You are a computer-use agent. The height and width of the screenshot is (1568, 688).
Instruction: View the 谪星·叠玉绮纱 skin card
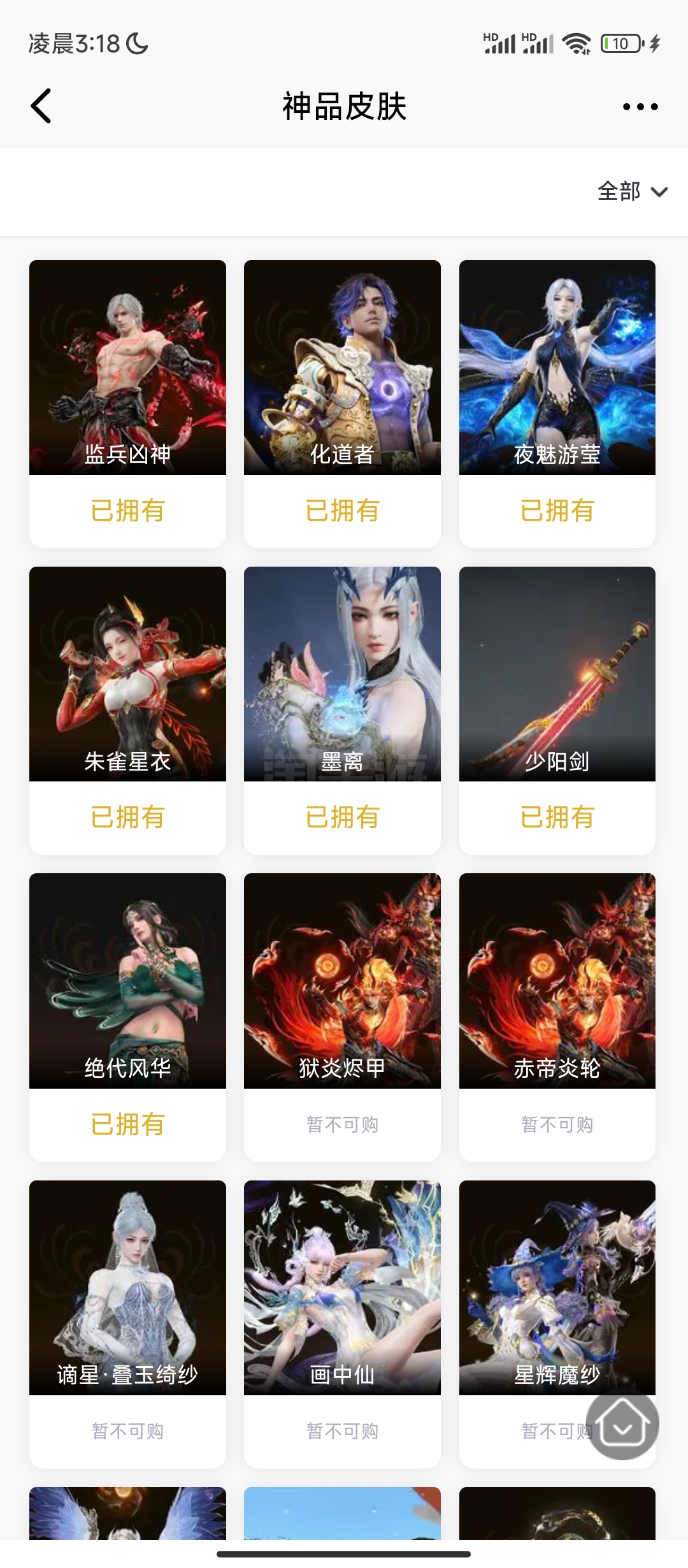point(127,1324)
